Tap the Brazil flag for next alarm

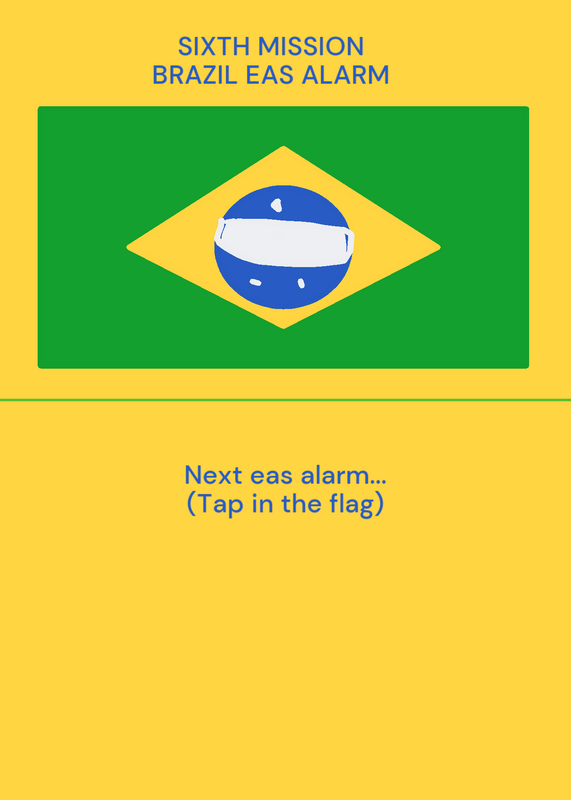click(283, 237)
